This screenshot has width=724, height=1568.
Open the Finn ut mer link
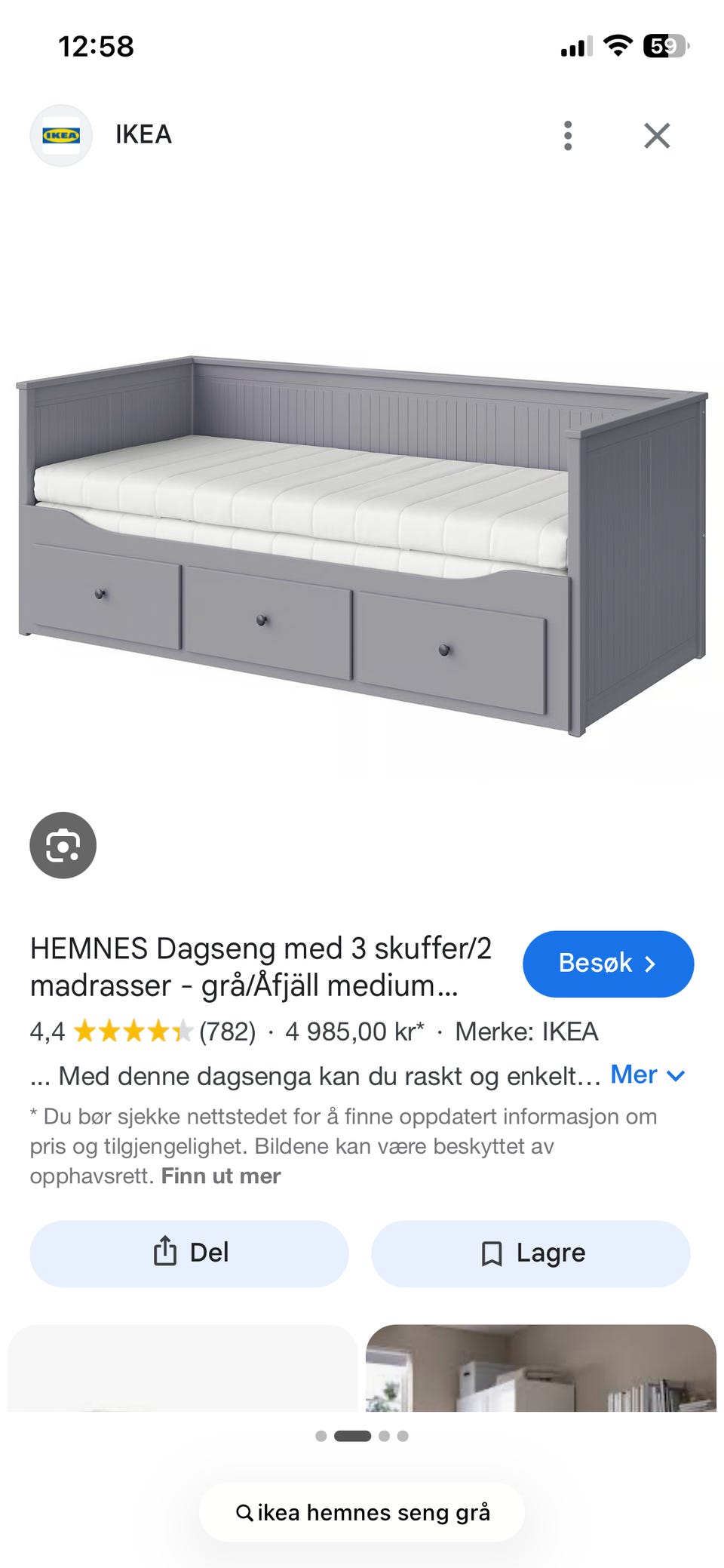(219, 1175)
